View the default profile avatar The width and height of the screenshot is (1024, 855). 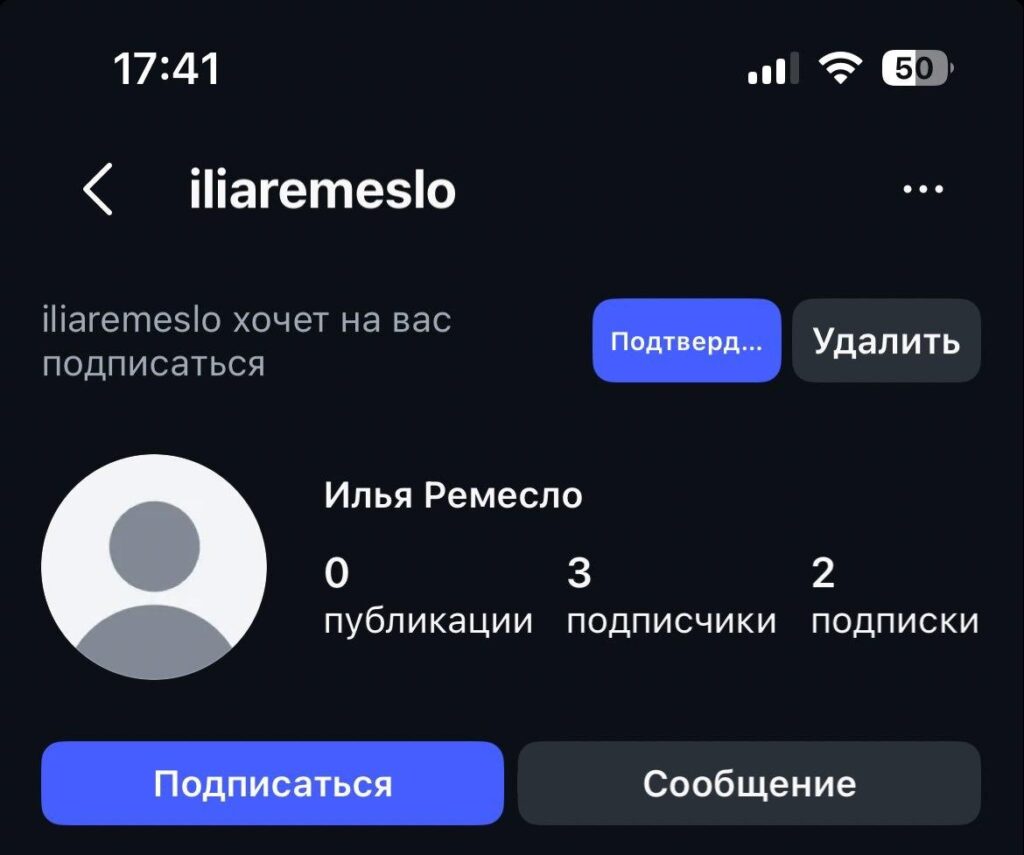154,567
